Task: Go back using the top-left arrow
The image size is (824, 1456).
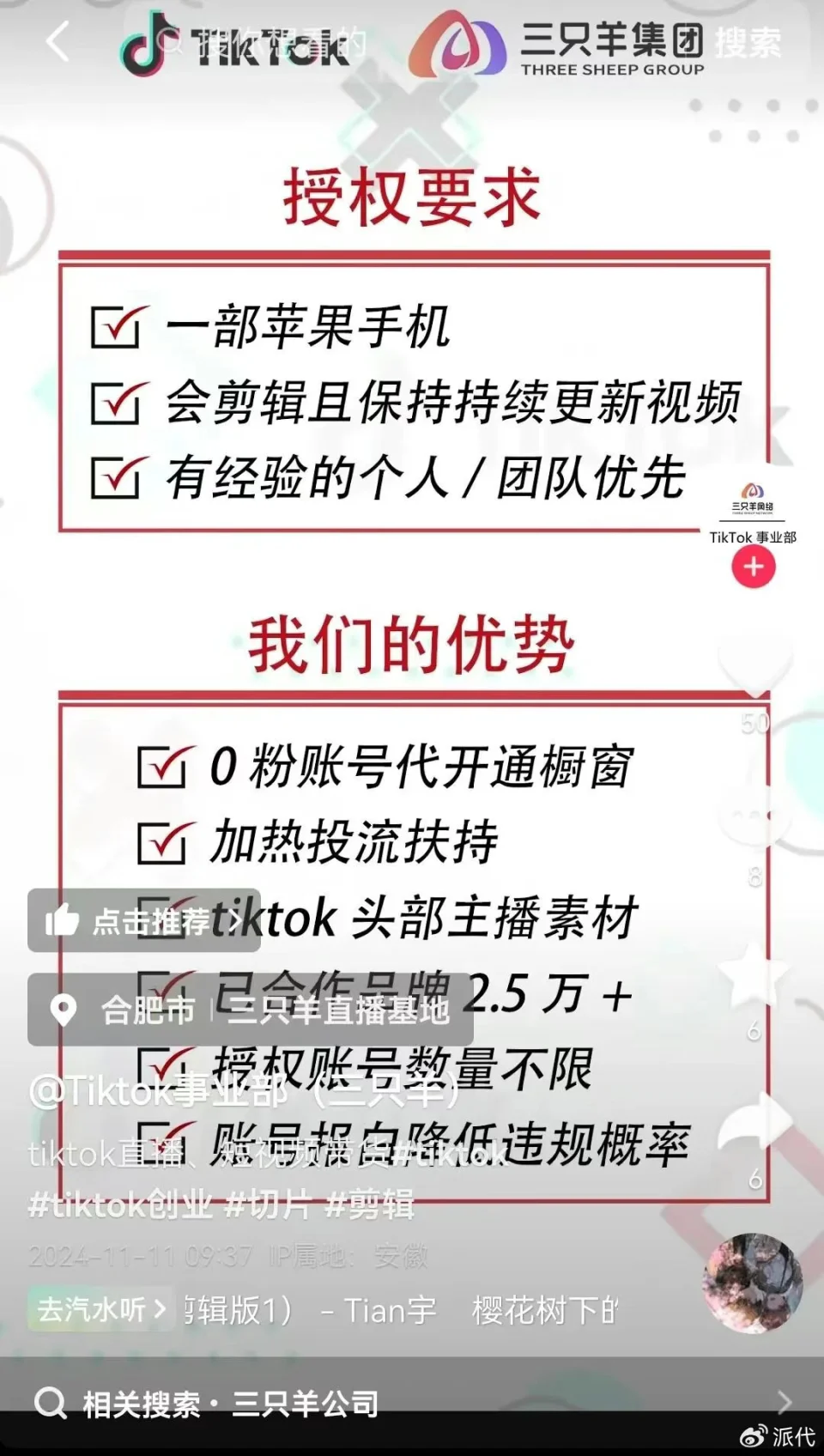Action: coord(58,41)
